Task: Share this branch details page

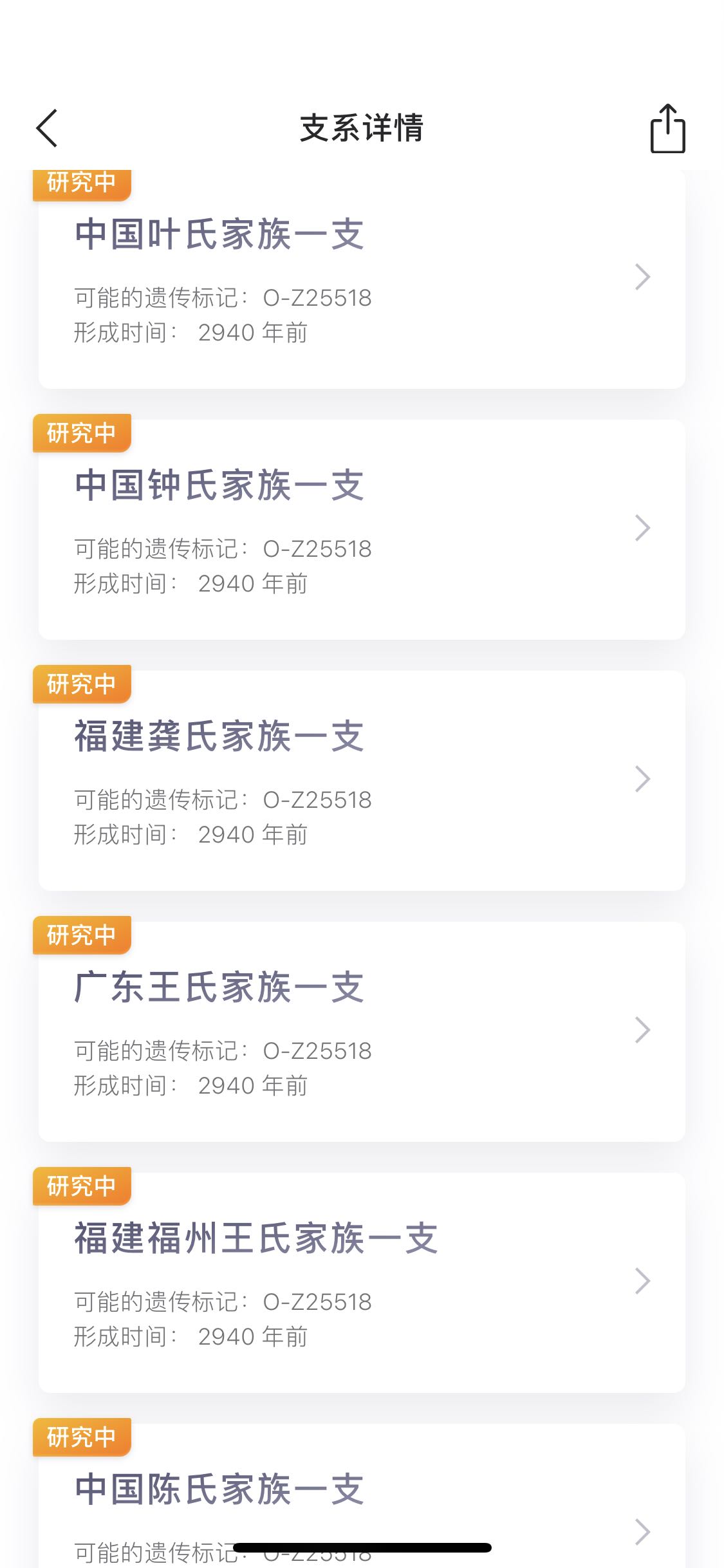Action: 667,129
